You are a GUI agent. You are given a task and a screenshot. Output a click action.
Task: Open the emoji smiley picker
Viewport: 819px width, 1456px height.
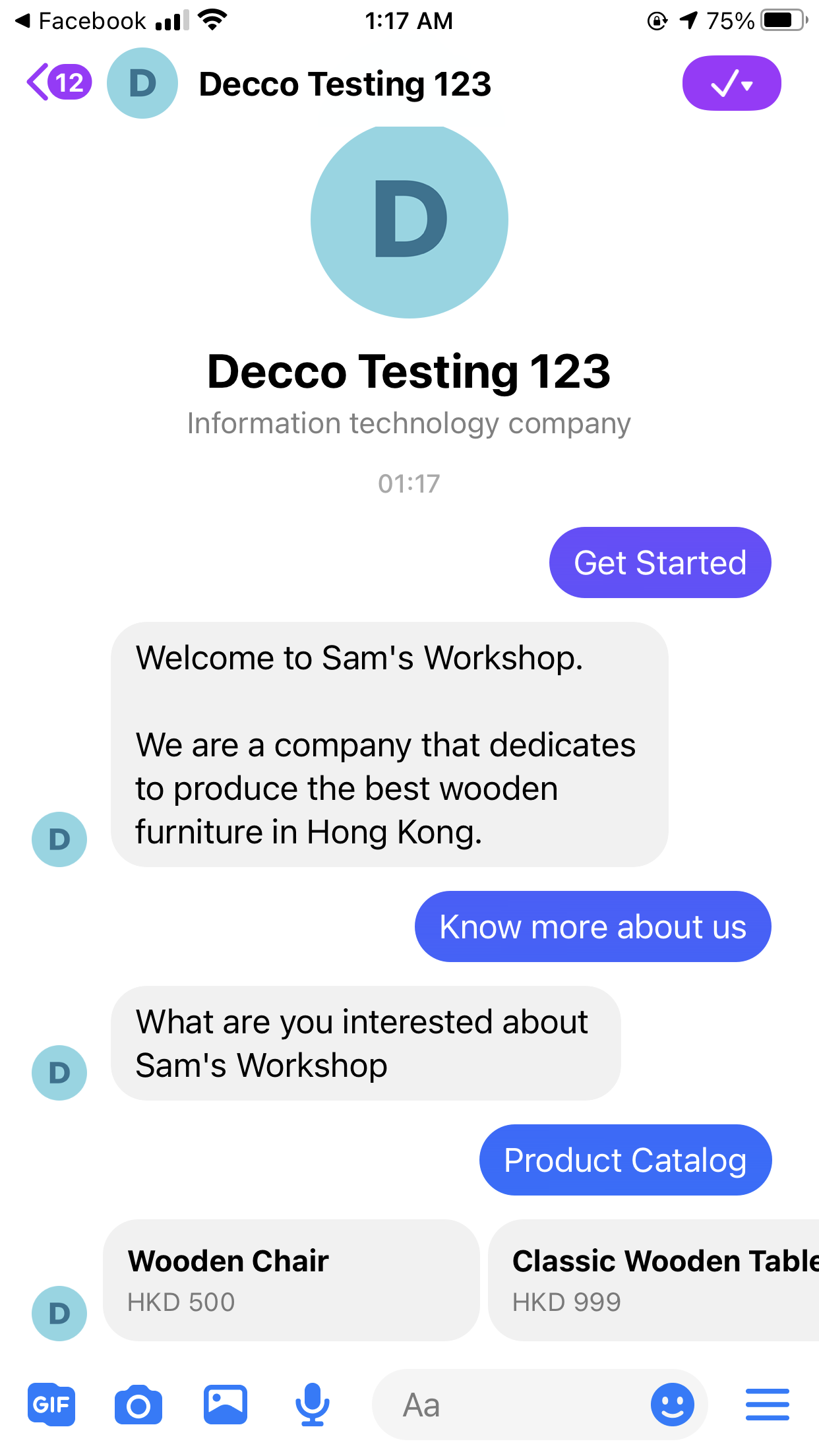[x=672, y=1405]
